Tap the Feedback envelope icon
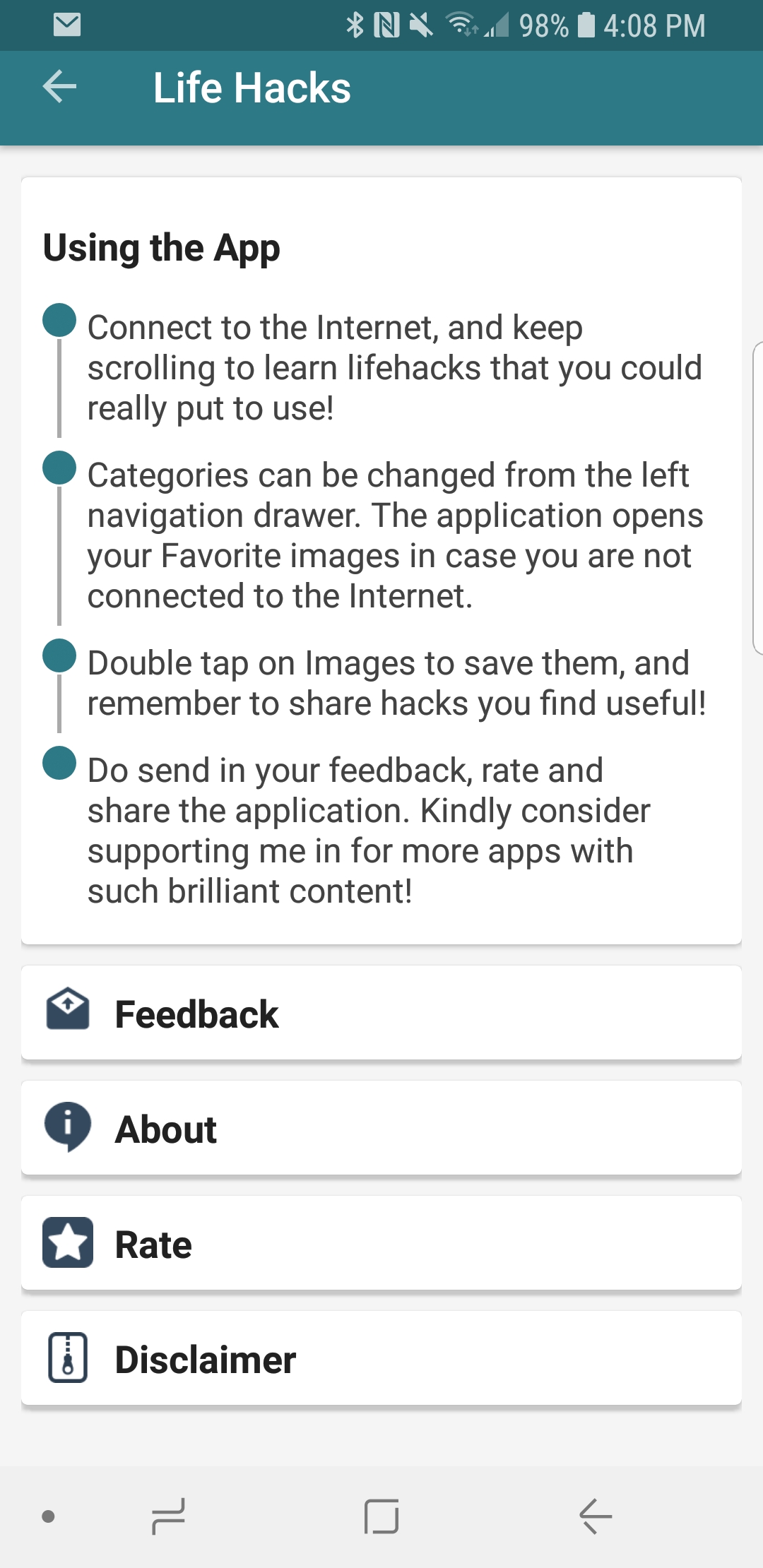 point(69,1011)
